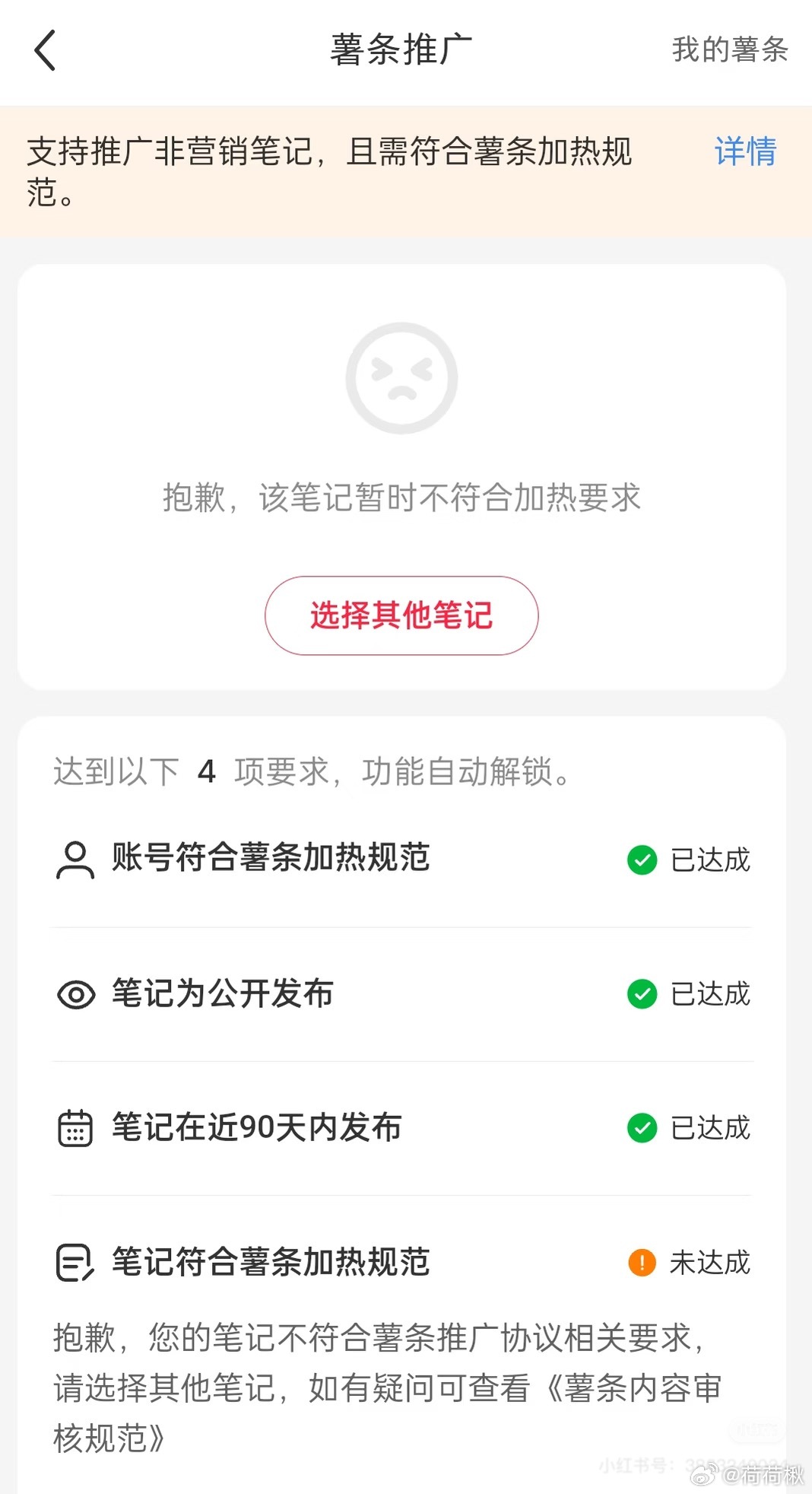
Task: Click the orange exclamation icon for 未达成
Action: pyautogui.click(x=642, y=1262)
